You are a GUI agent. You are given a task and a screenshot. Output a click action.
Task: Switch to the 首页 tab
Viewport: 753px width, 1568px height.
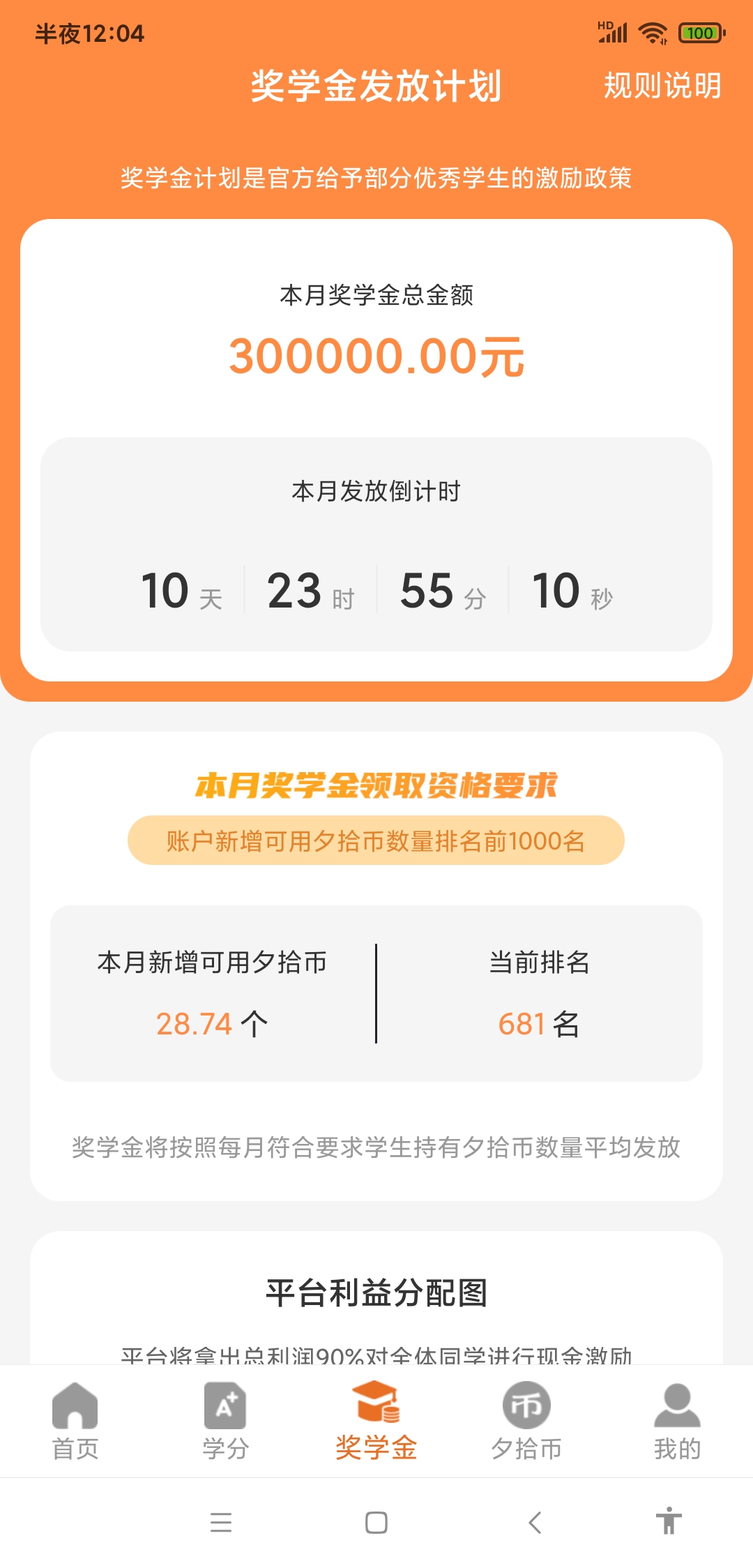click(75, 1421)
